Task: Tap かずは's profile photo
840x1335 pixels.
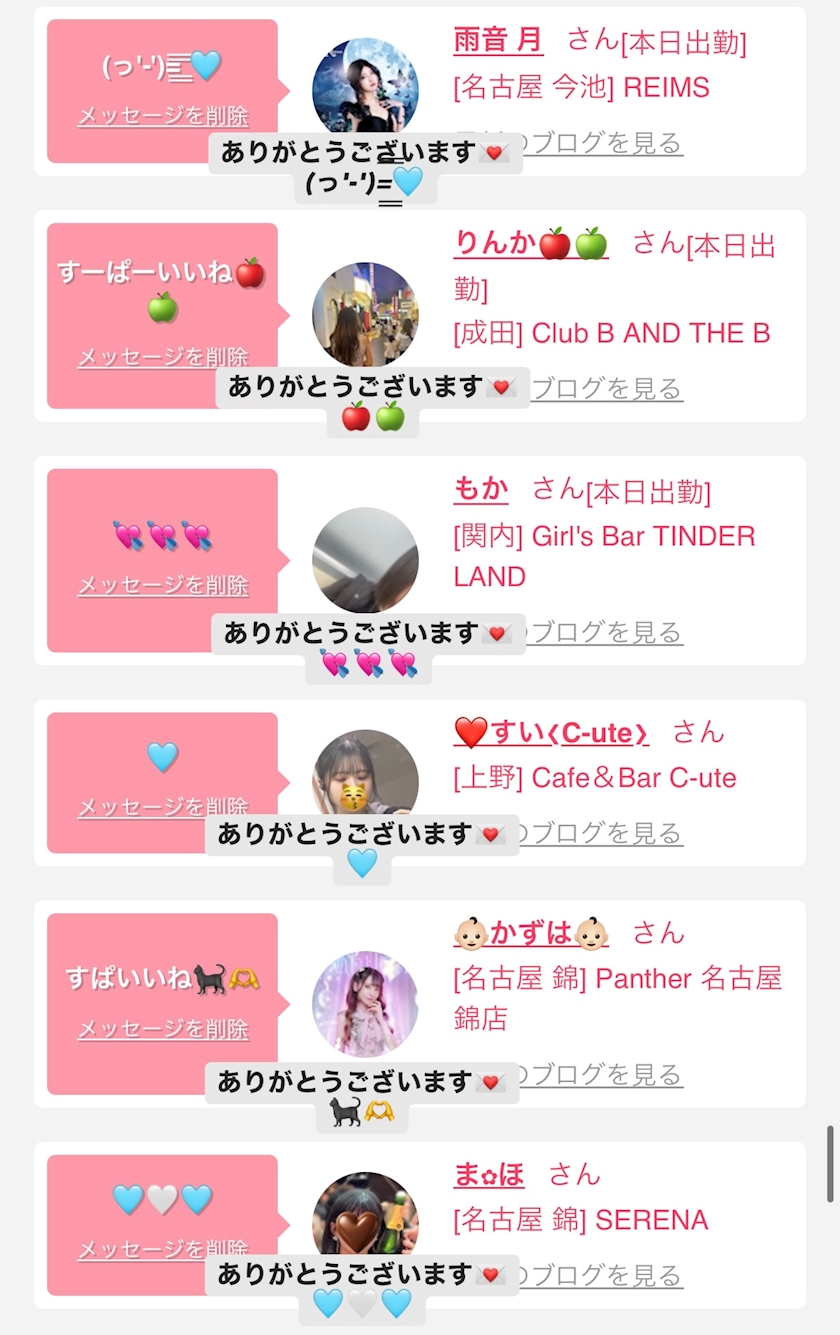Action: coord(365,1004)
